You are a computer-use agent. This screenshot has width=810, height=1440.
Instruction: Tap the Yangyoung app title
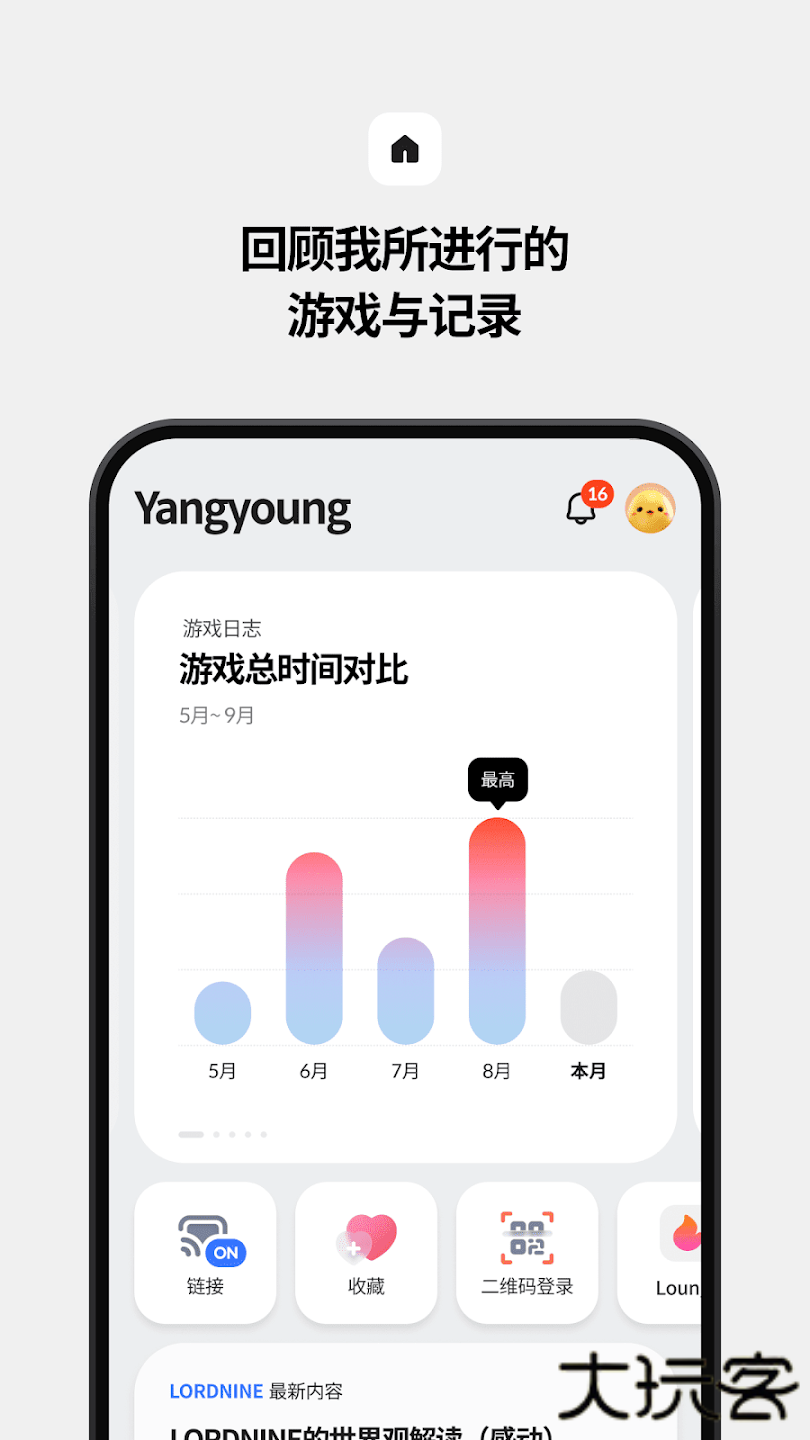pyautogui.click(x=243, y=510)
